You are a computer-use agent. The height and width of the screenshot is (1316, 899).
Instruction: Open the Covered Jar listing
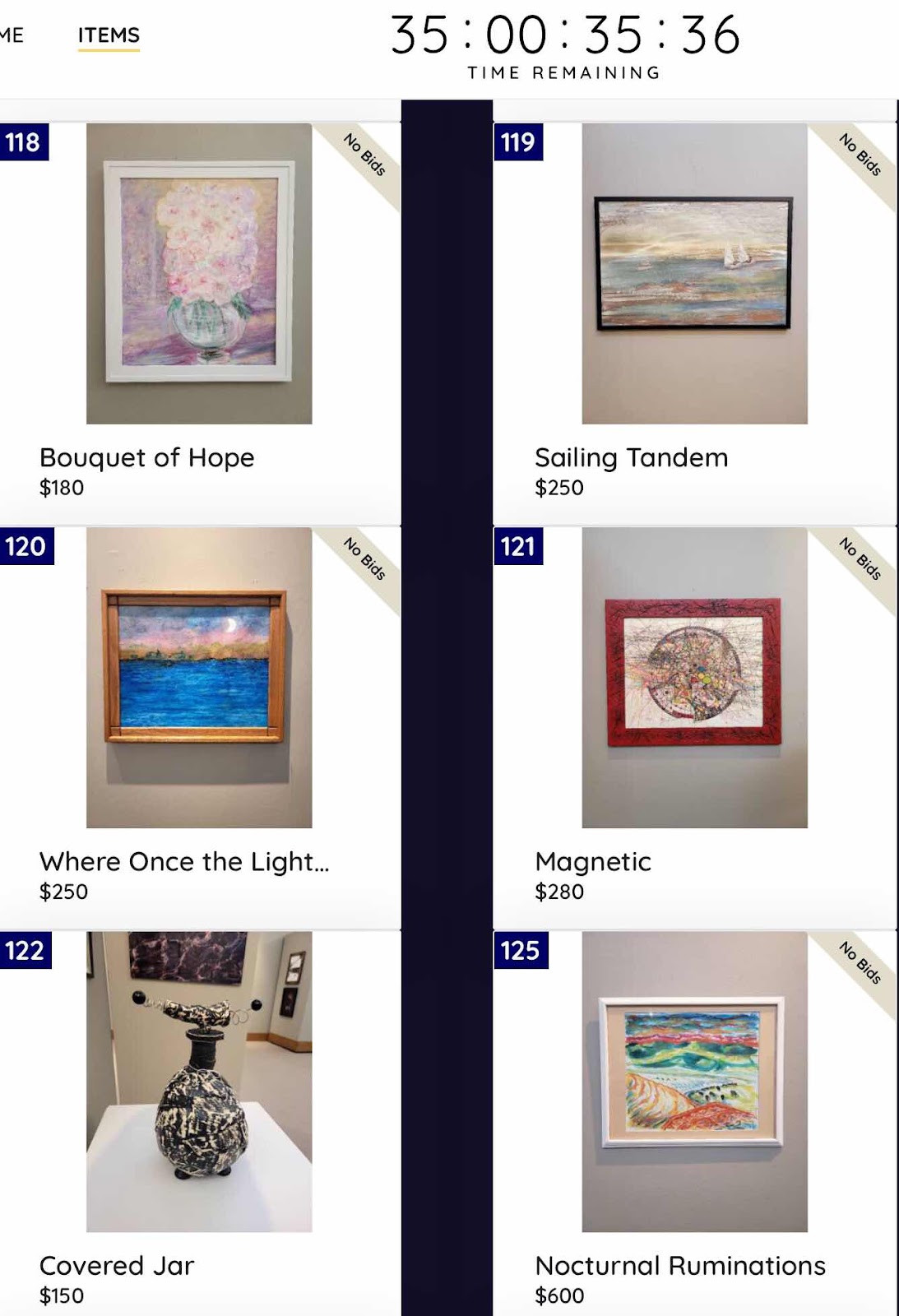(199, 1082)
